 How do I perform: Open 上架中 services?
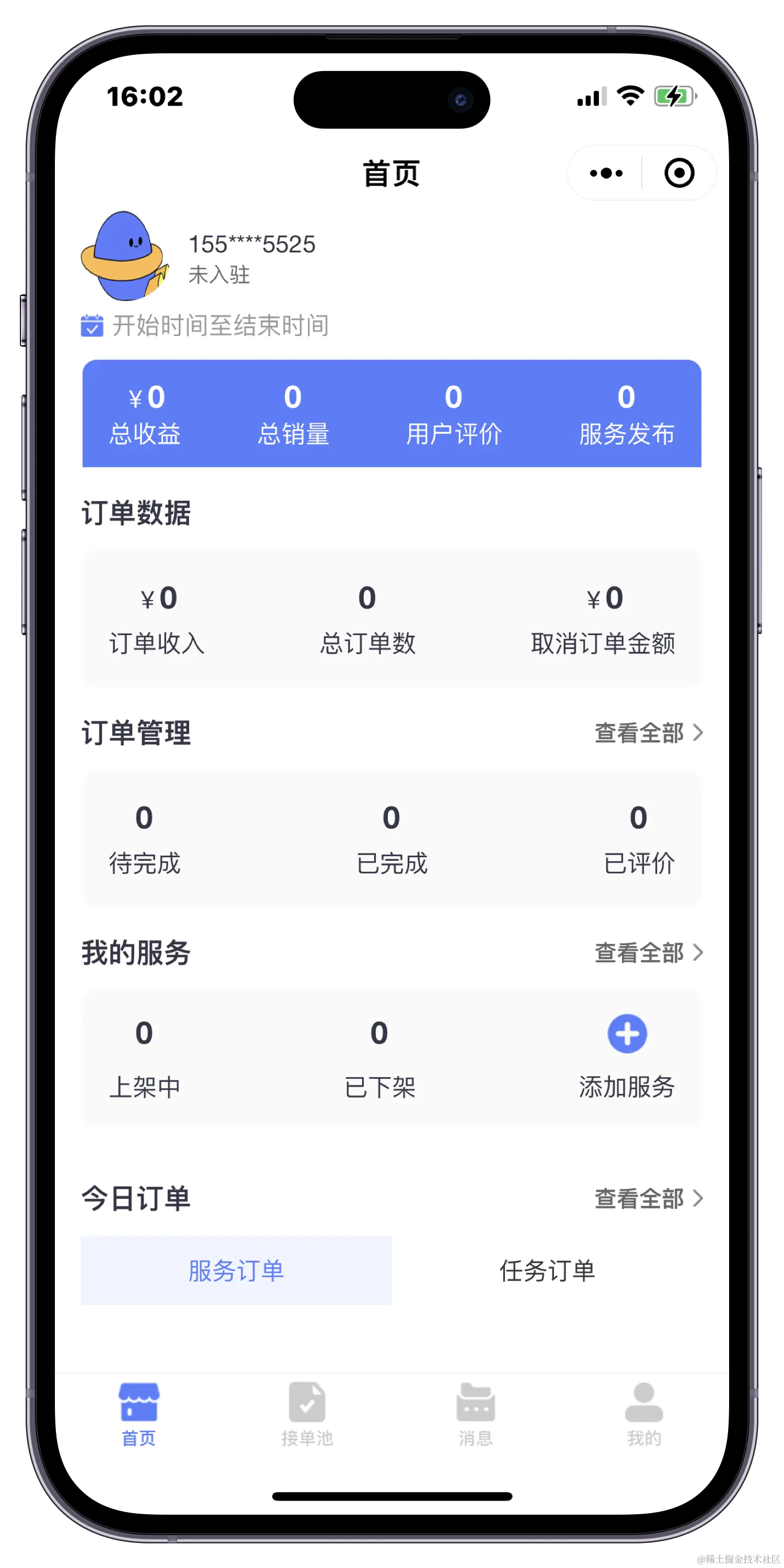click(144, 1059)
